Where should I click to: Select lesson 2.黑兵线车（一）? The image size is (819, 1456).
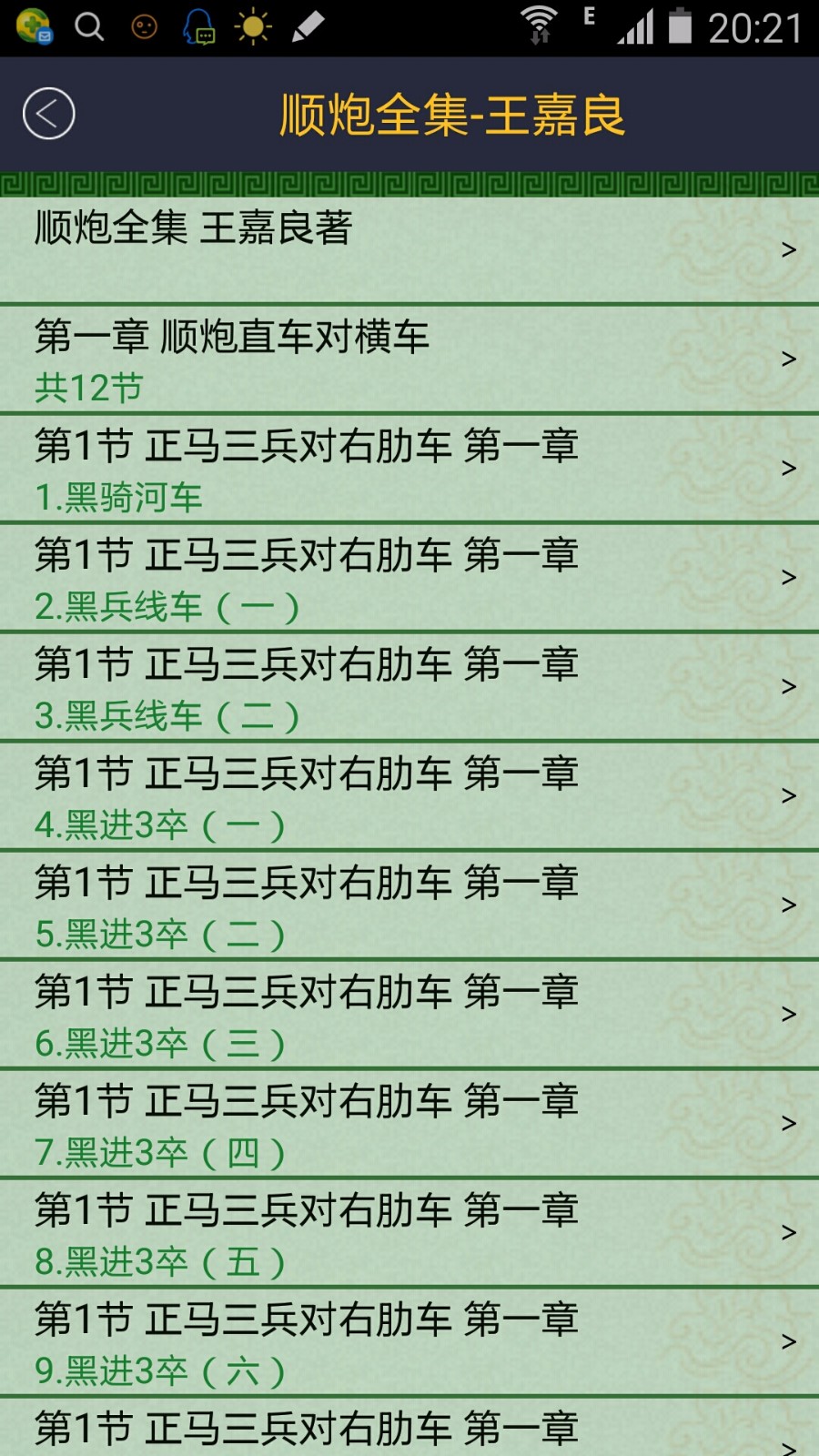409,578
